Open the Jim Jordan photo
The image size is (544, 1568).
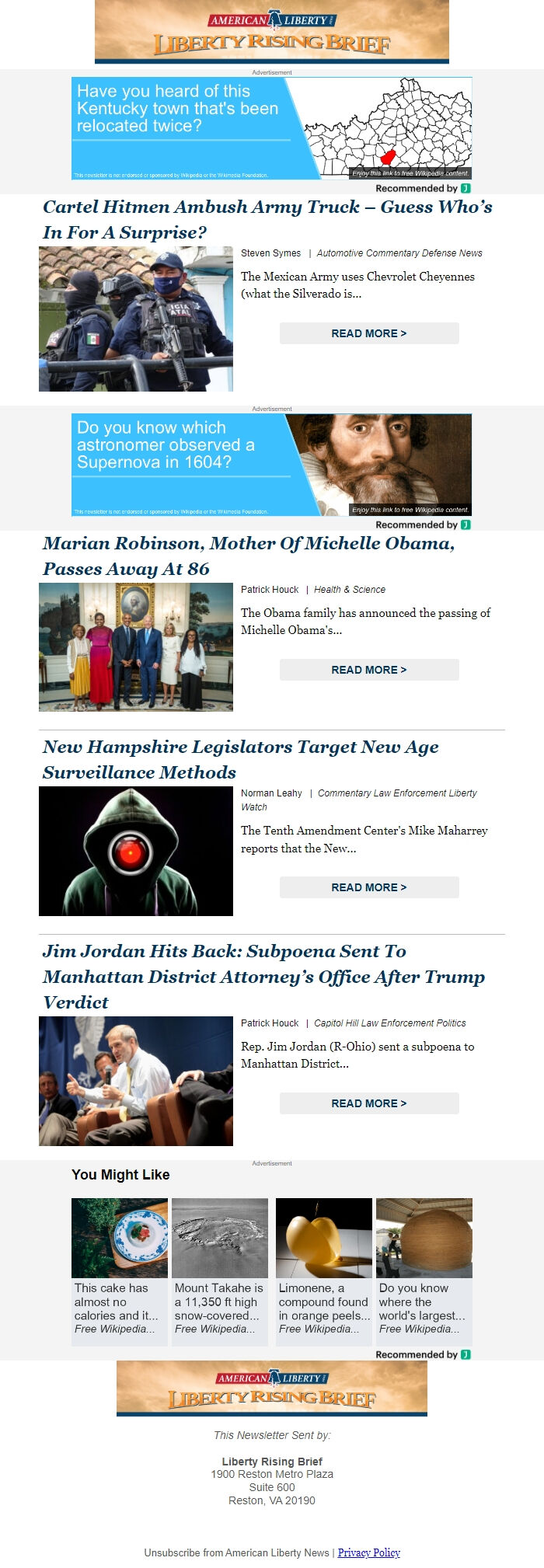[x=136, y=1081]
